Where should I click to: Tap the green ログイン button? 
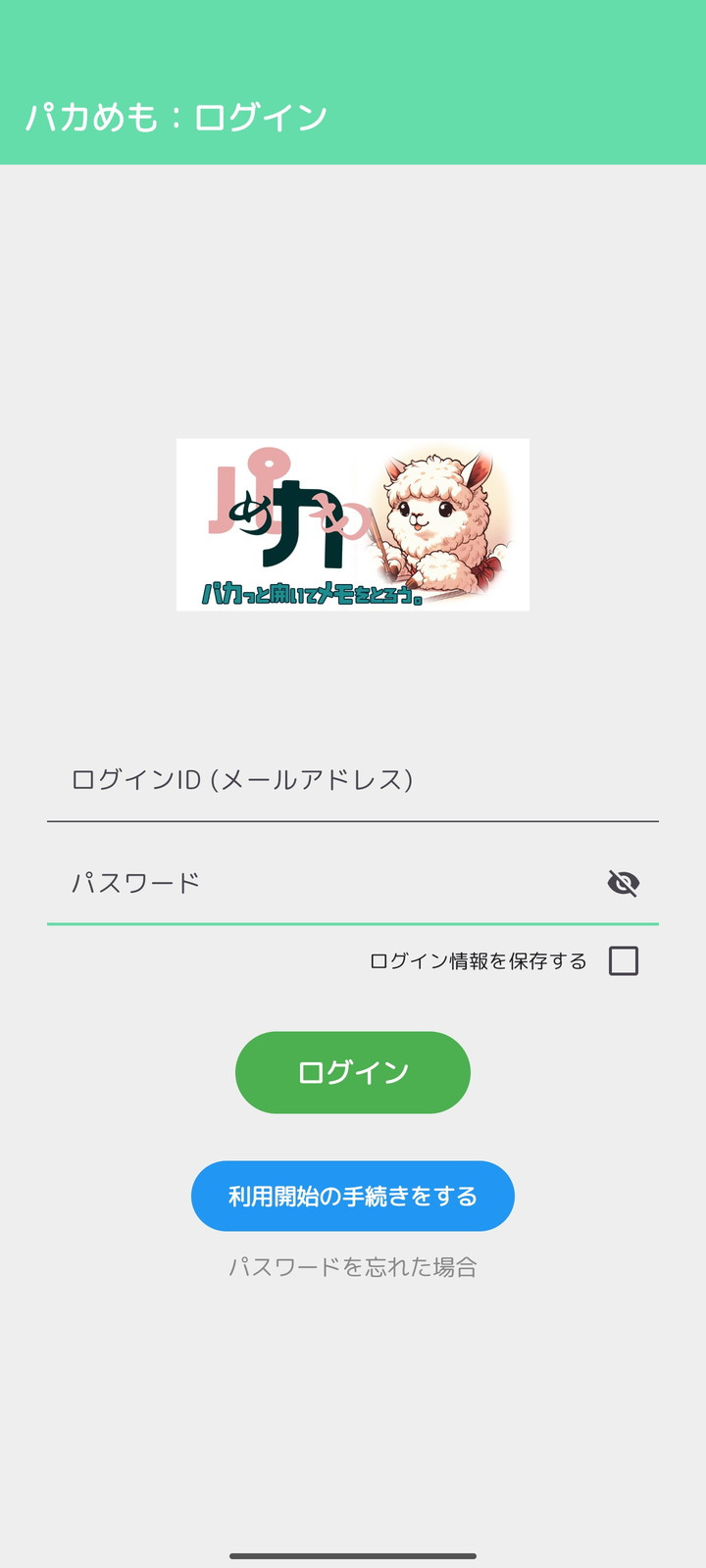click(x=353, y=1072)
